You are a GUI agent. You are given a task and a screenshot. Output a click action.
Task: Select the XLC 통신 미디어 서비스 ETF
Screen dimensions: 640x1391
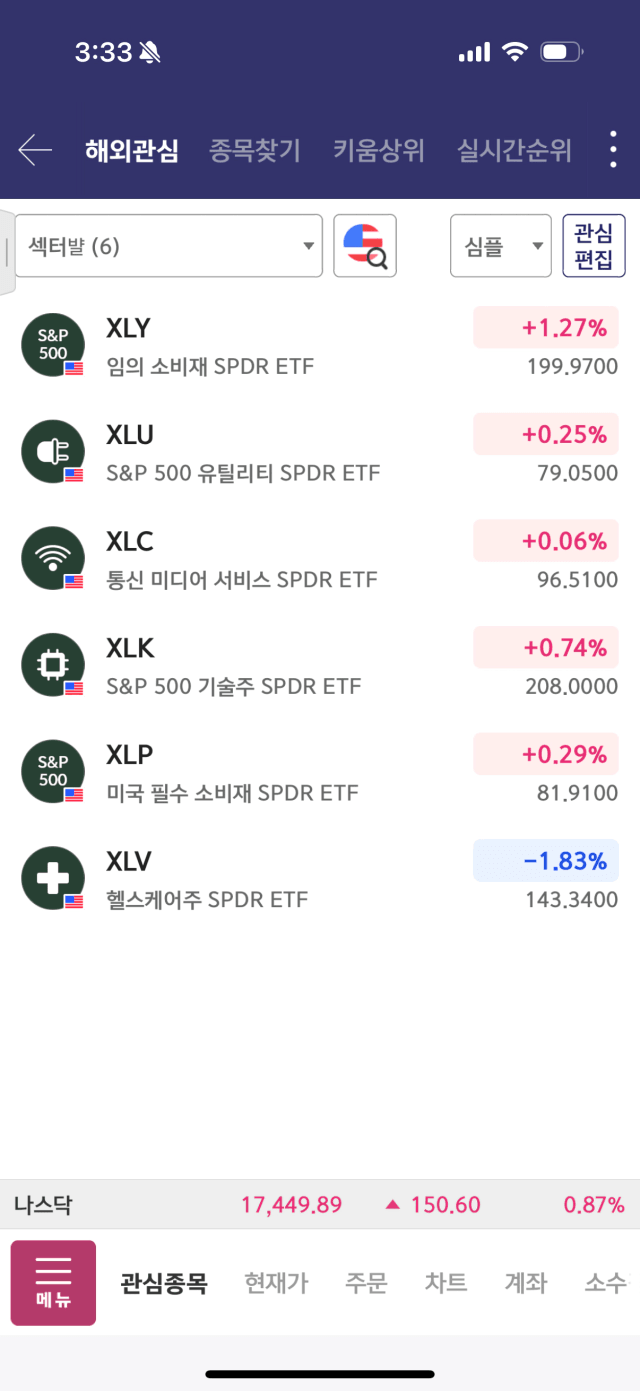click(x=320, y=559)
